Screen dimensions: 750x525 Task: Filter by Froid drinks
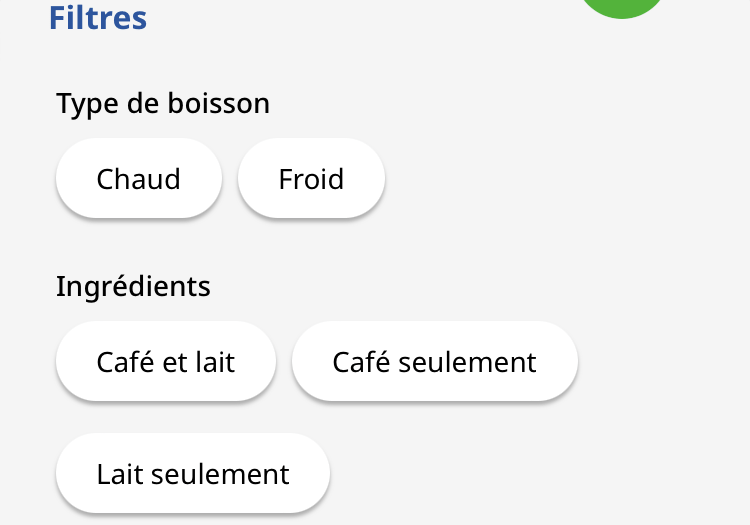pos(311,179)
